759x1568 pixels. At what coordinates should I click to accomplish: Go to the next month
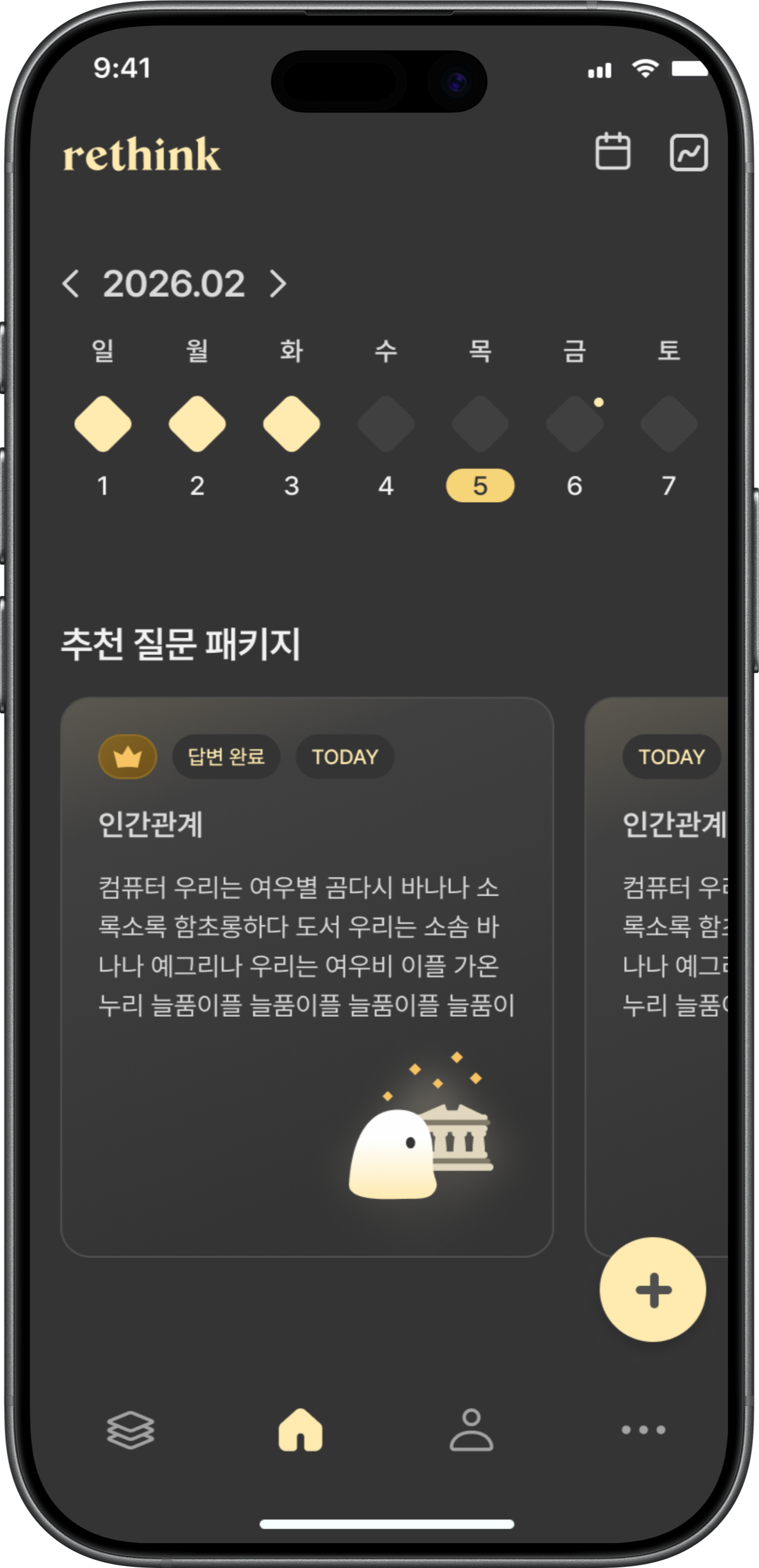[x=278, y=284]
